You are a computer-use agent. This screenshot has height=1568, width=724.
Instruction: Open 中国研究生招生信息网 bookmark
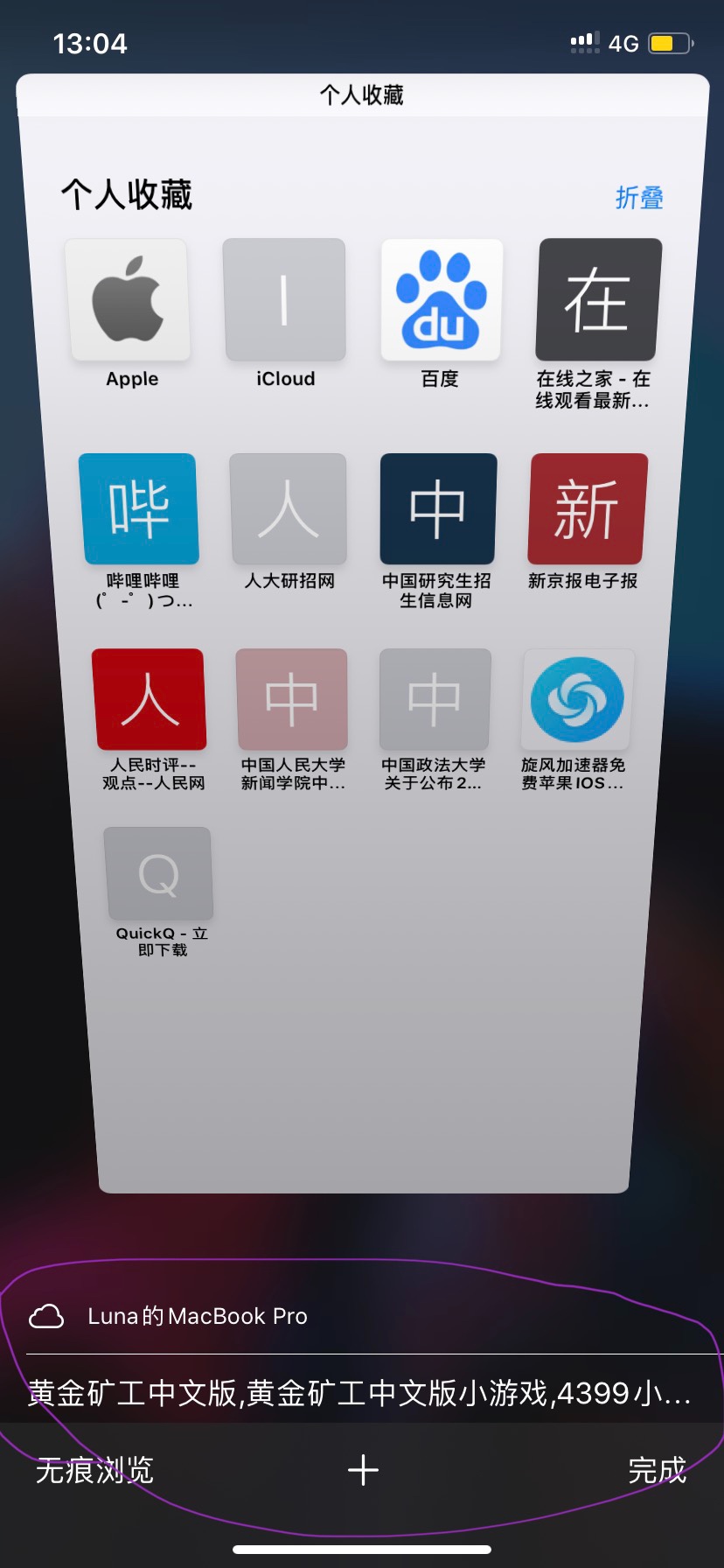click(437, 508)
